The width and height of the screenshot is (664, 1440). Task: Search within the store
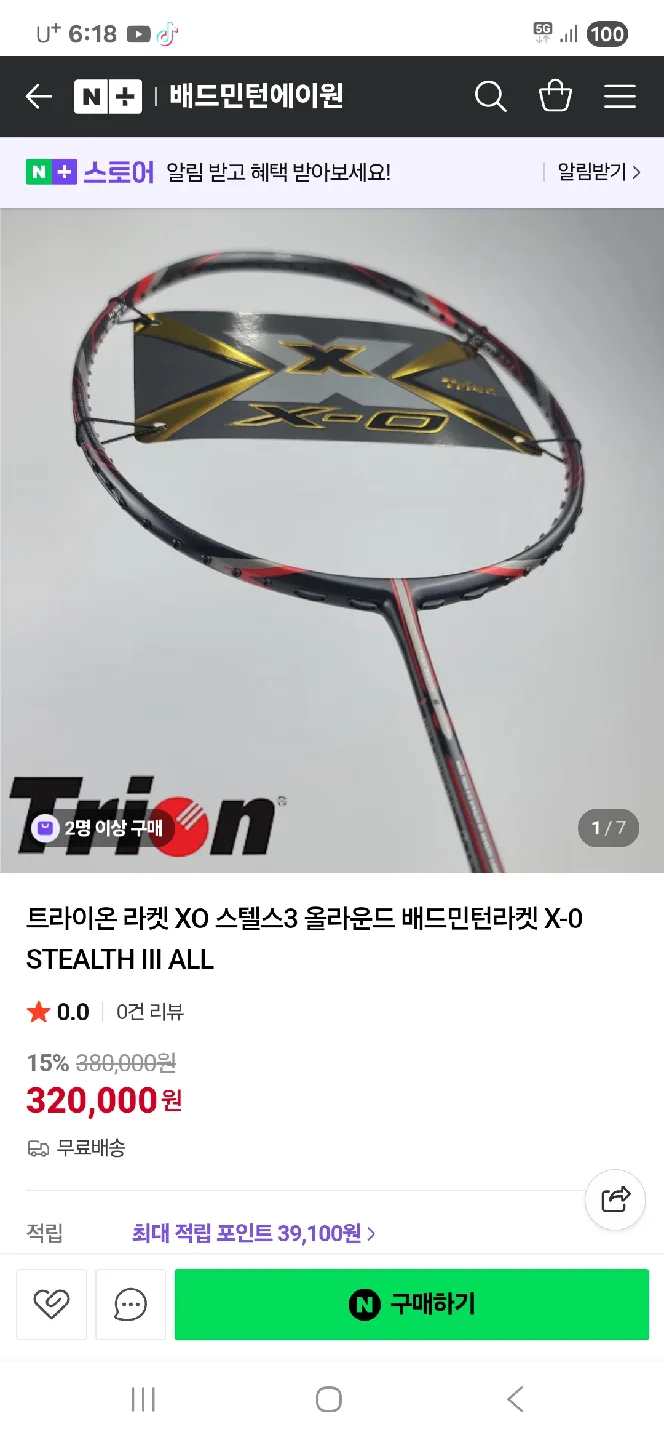click(x=490, y=96)
